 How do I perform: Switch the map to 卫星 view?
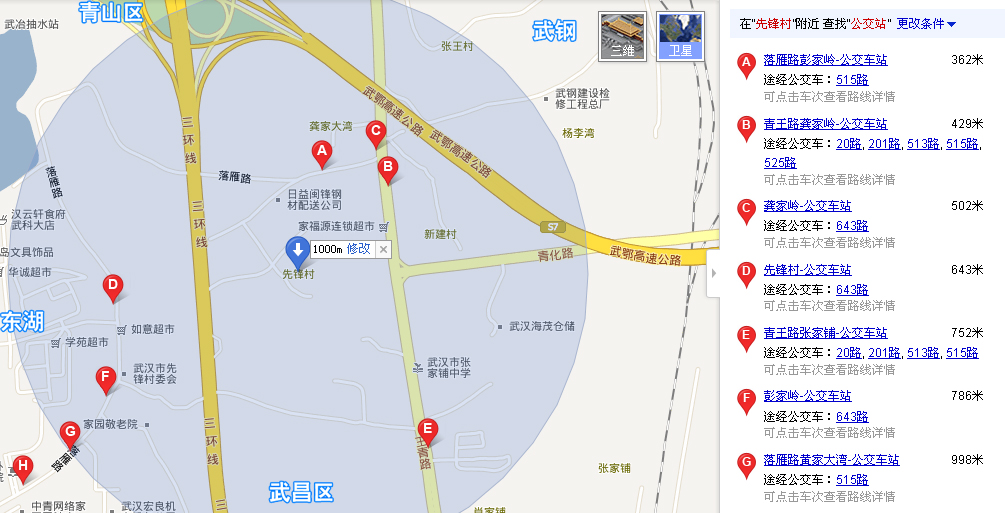click(x=680, y=35)
